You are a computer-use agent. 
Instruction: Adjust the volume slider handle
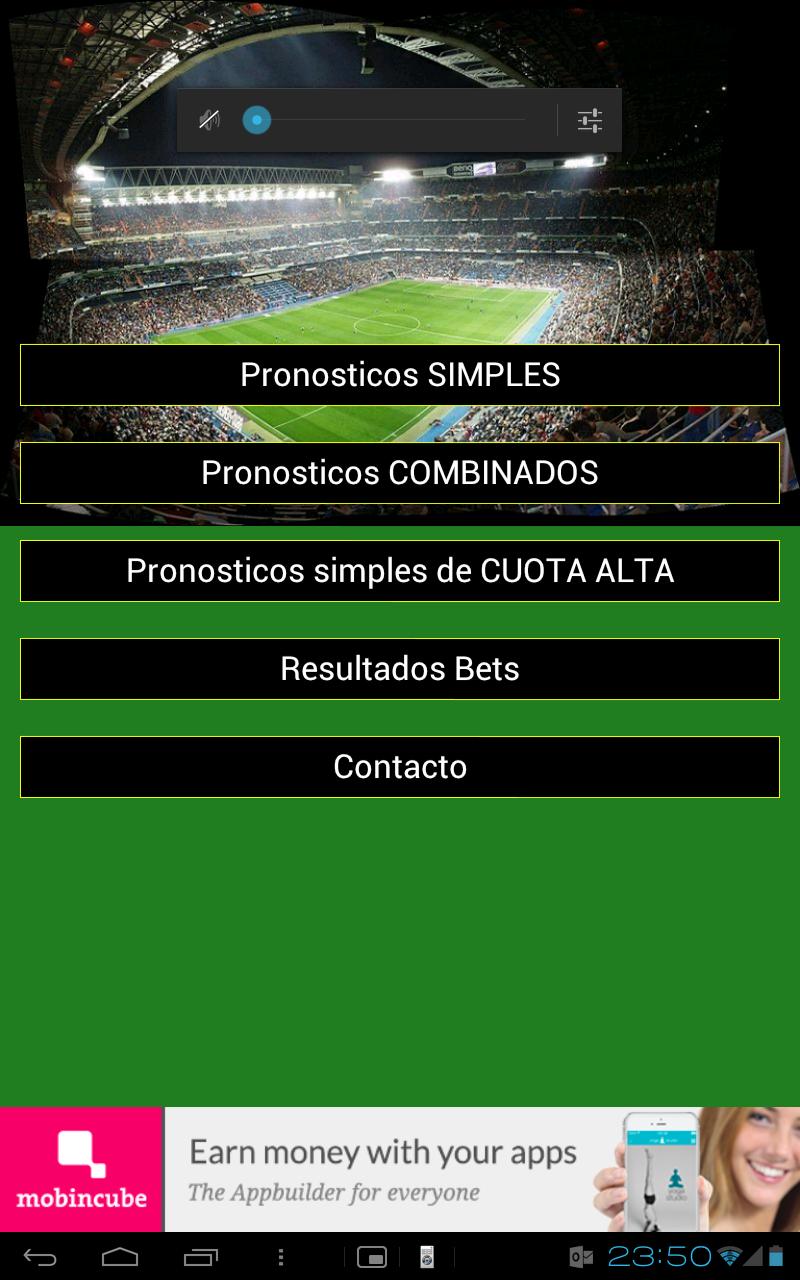(x=258, y=119)
